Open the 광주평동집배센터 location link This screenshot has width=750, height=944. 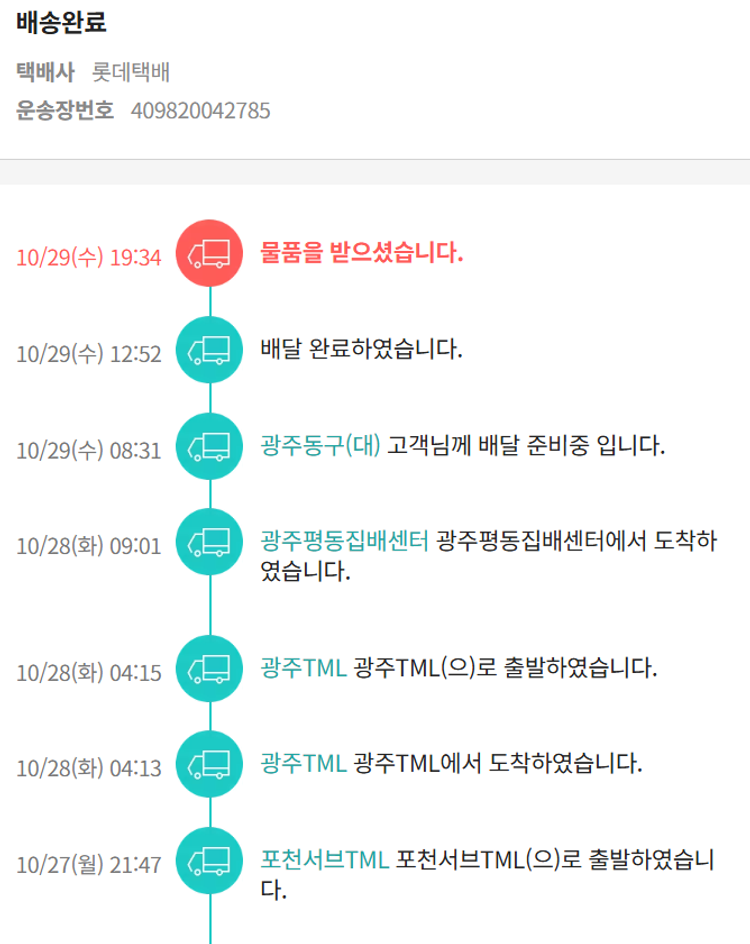point(344,542)
